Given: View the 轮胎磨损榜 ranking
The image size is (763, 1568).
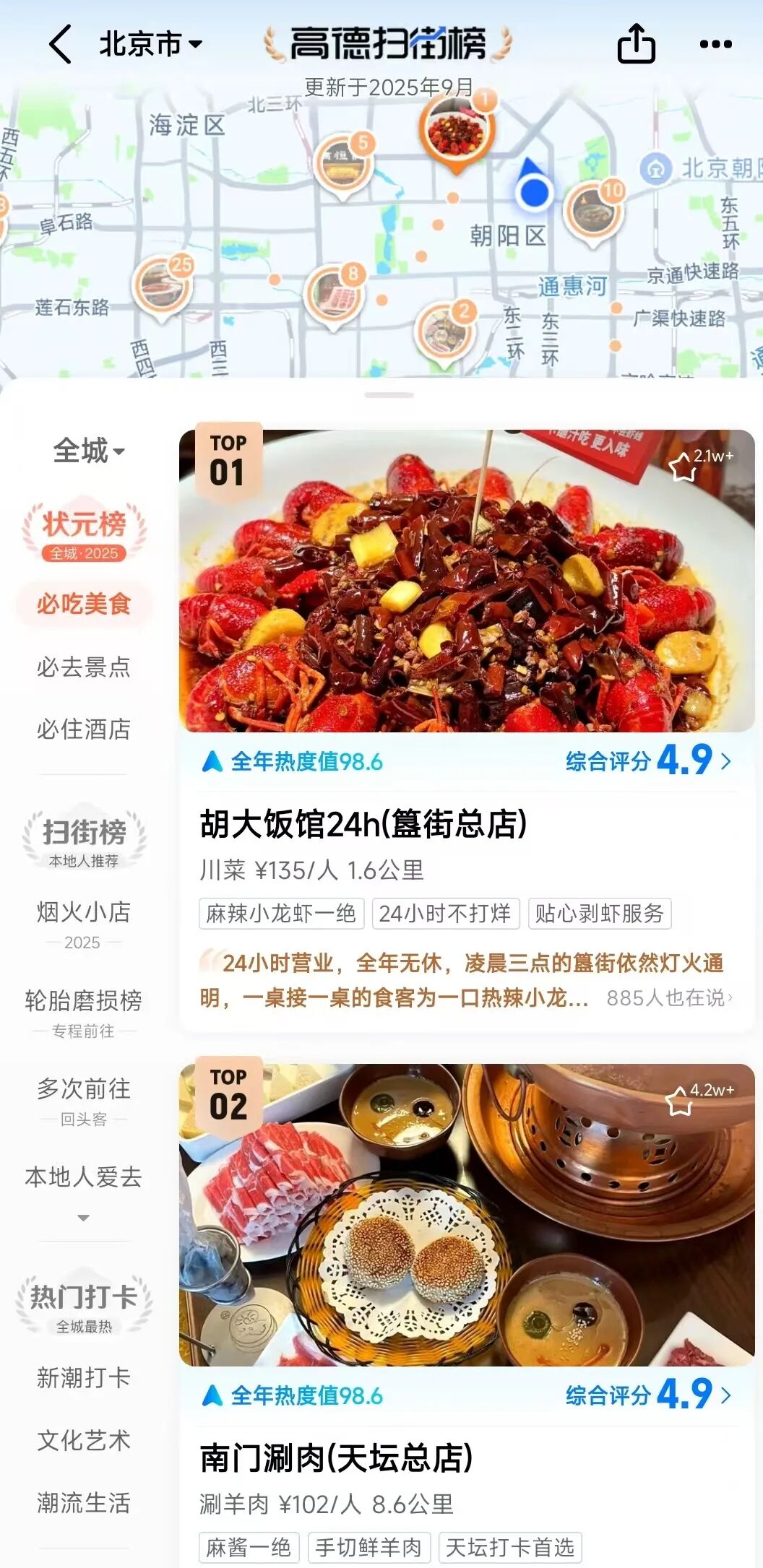Looking at the screenshot, I should pyautogui.click(x=84, y=1001).
